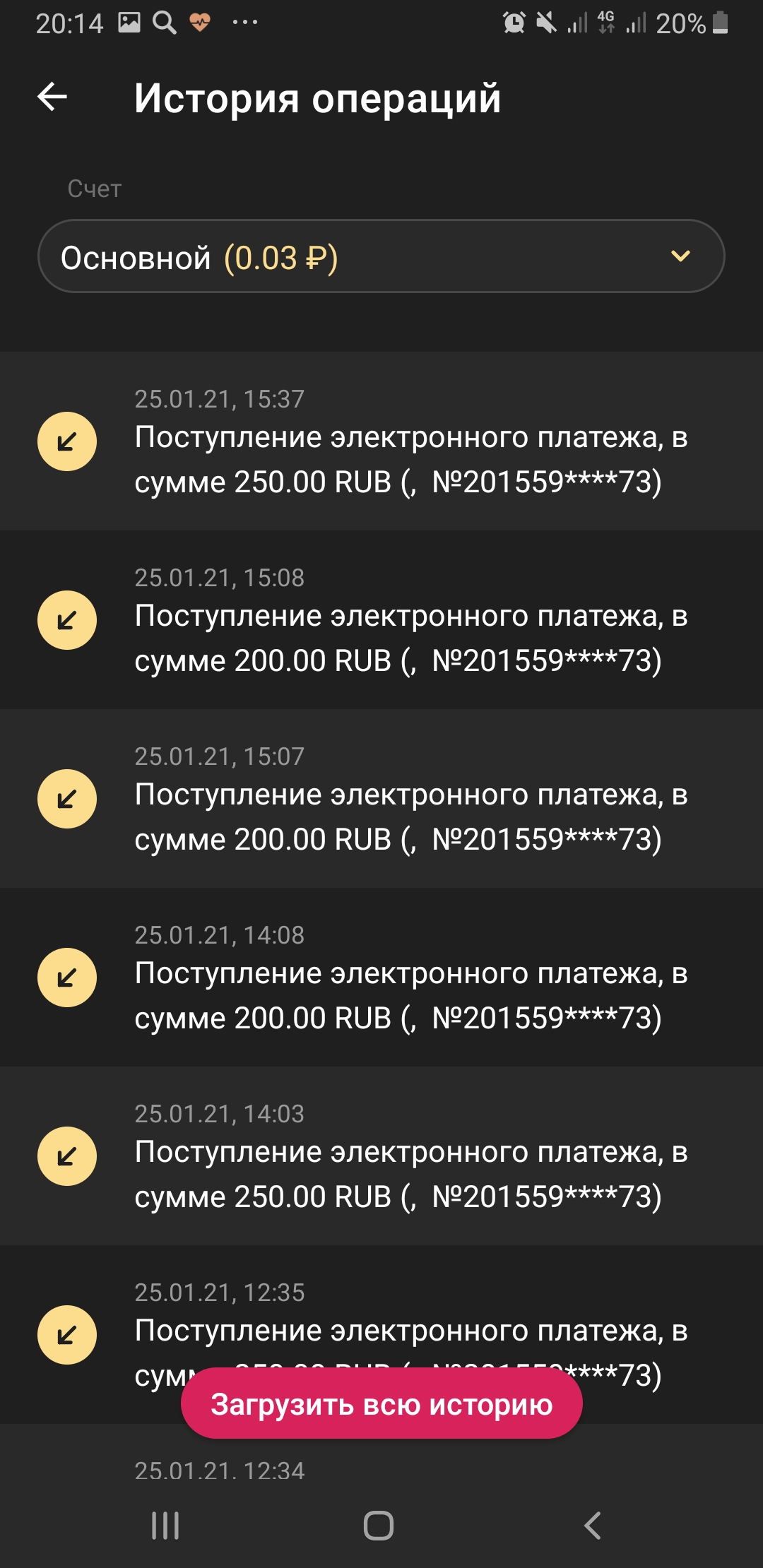Tap the Загрузить всю историю button
The height and width of the screenshot is (1568, 763).
point(381,1404)
